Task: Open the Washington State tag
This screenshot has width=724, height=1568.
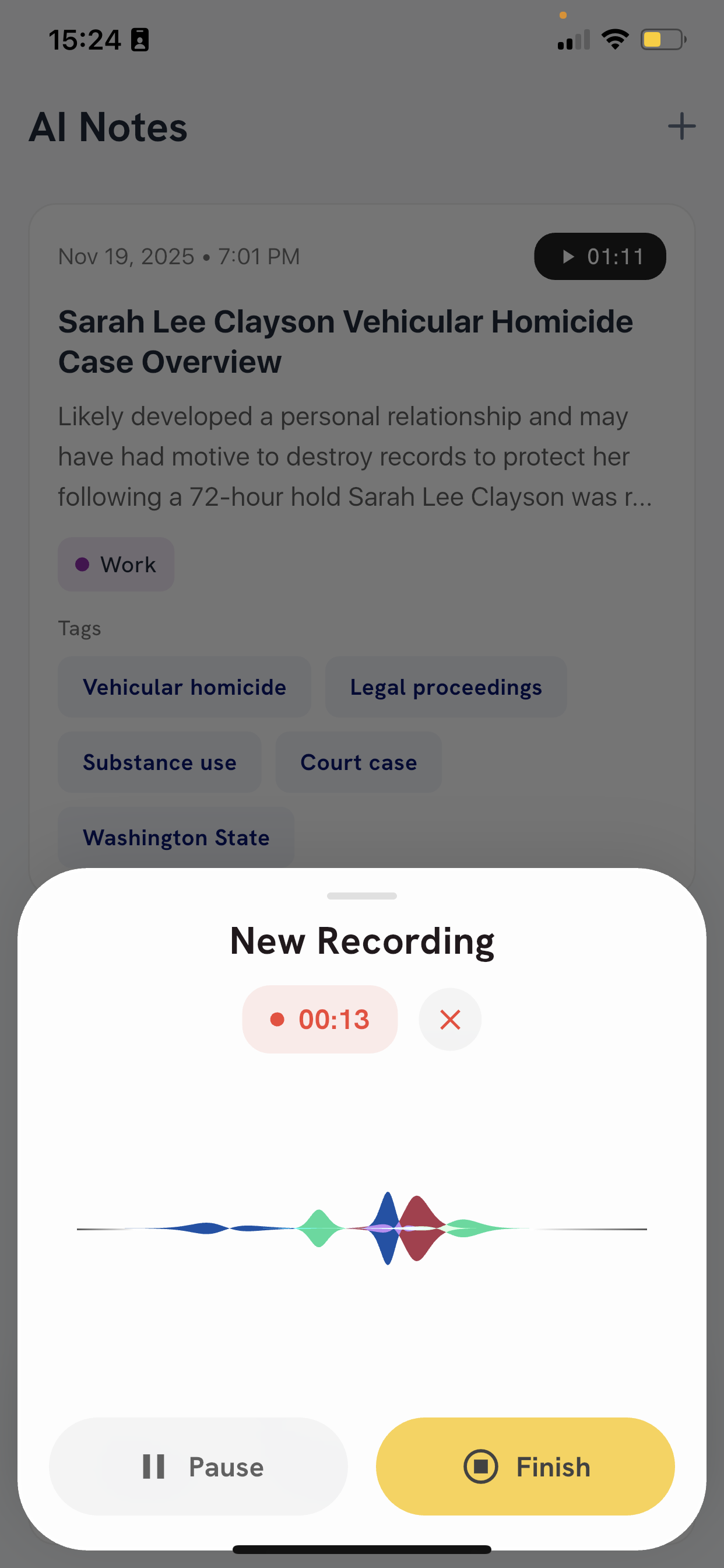Action: (x=176, y=837)
